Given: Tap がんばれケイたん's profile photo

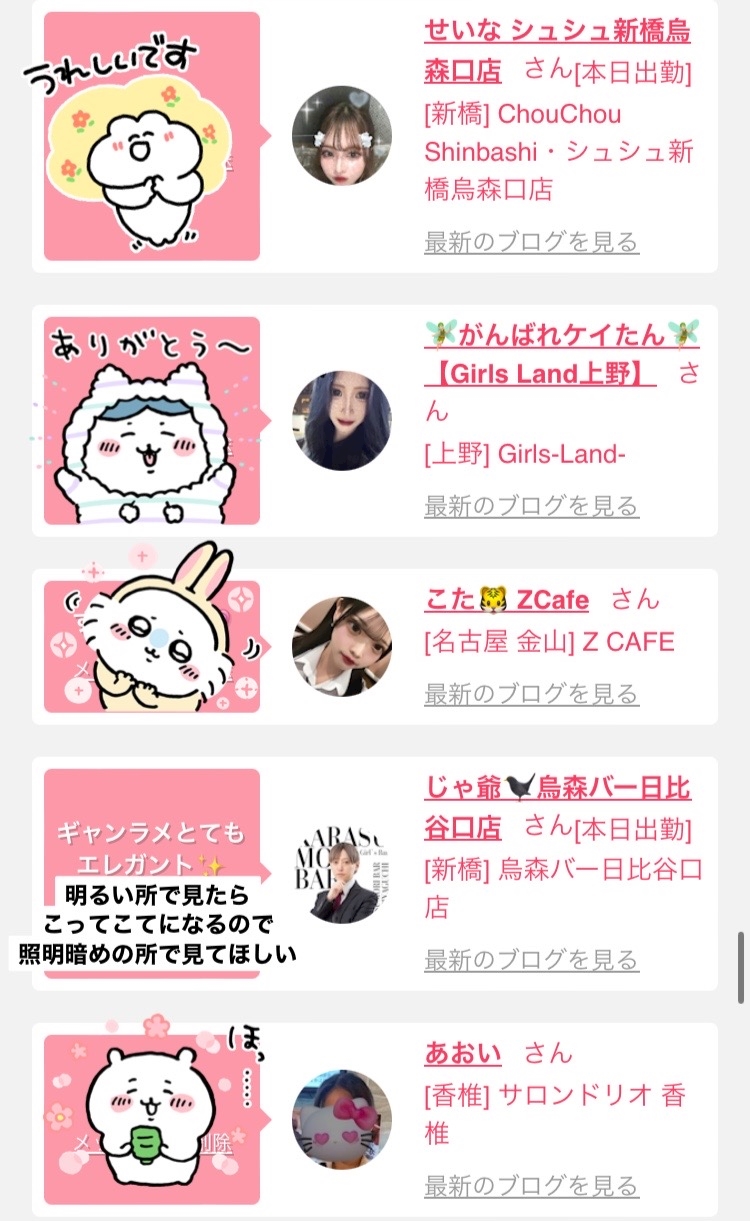Looking at the screenshot, I should click(341, 421).
